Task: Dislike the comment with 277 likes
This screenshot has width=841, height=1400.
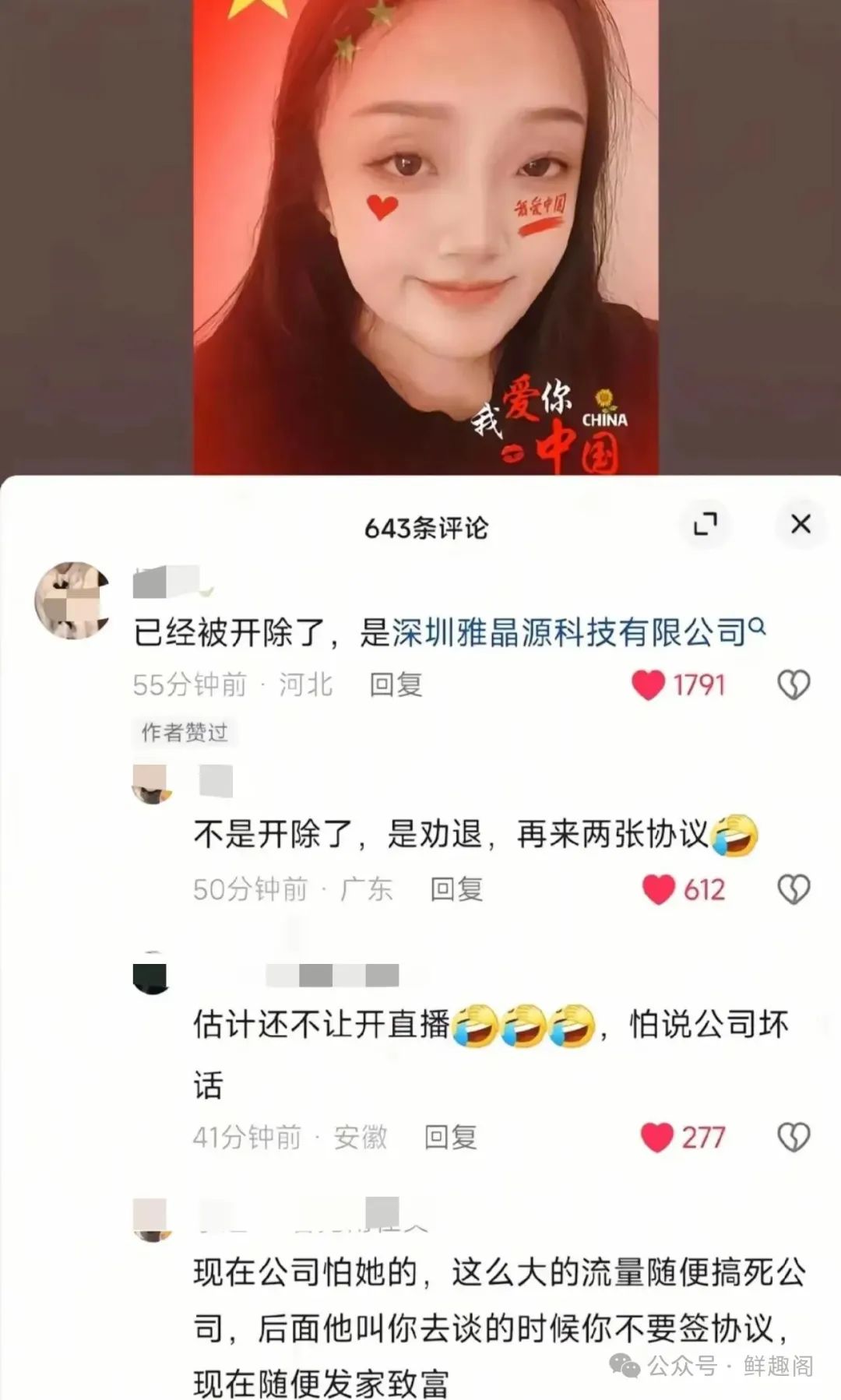Action: pos(793,1137)
